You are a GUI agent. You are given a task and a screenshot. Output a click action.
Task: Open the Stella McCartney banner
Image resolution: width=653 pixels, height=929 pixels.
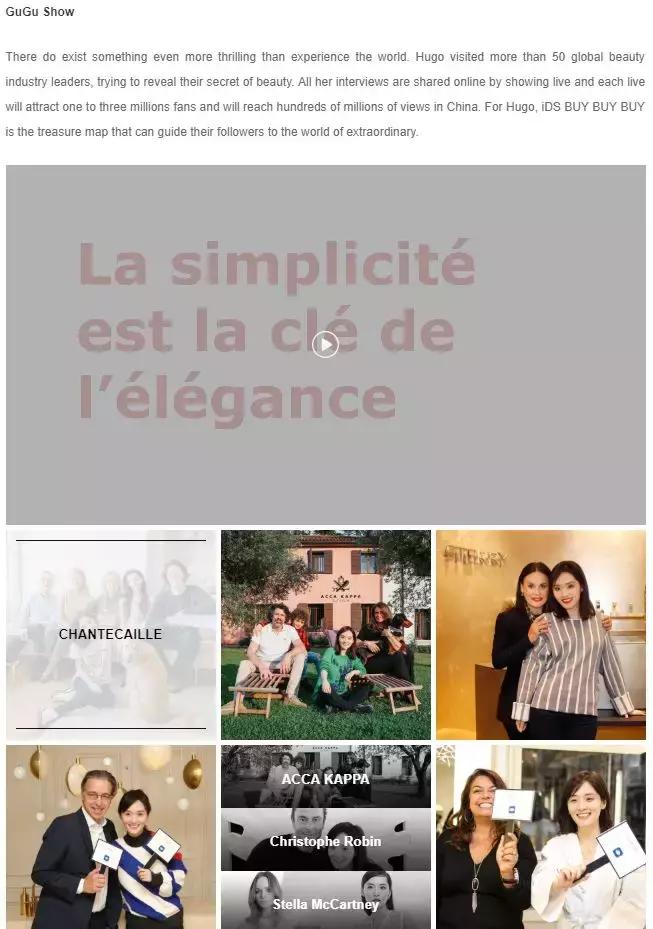pos(325,902)
